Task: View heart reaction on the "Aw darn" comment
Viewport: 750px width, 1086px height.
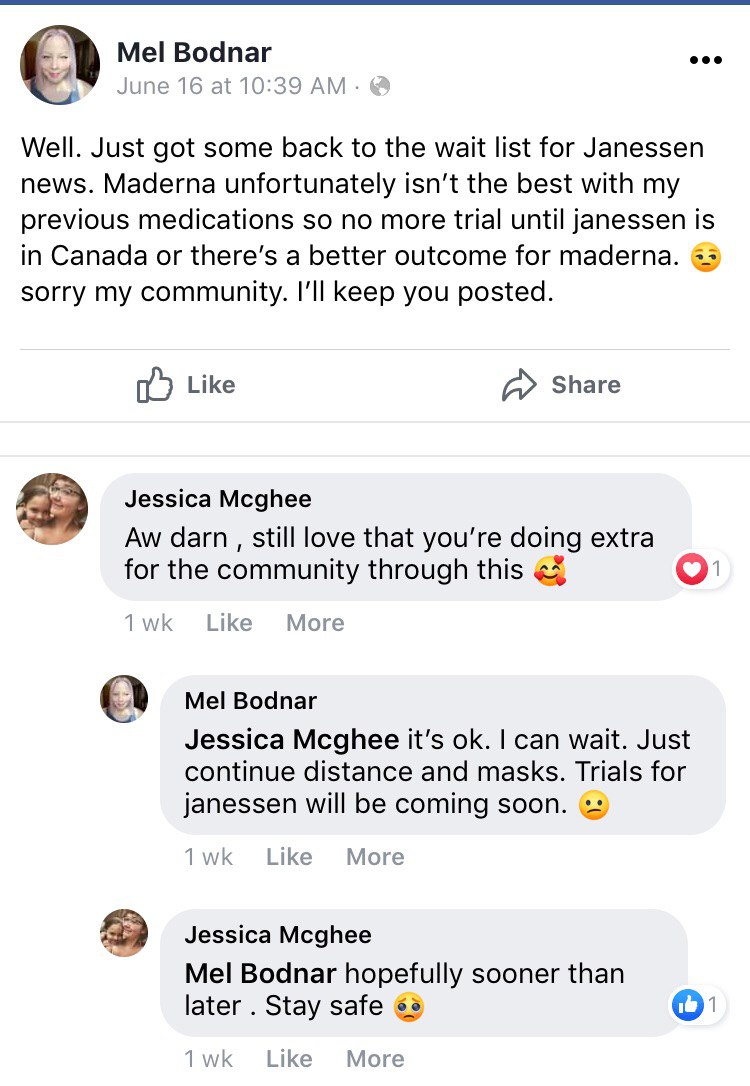Action: click(700, 569)
